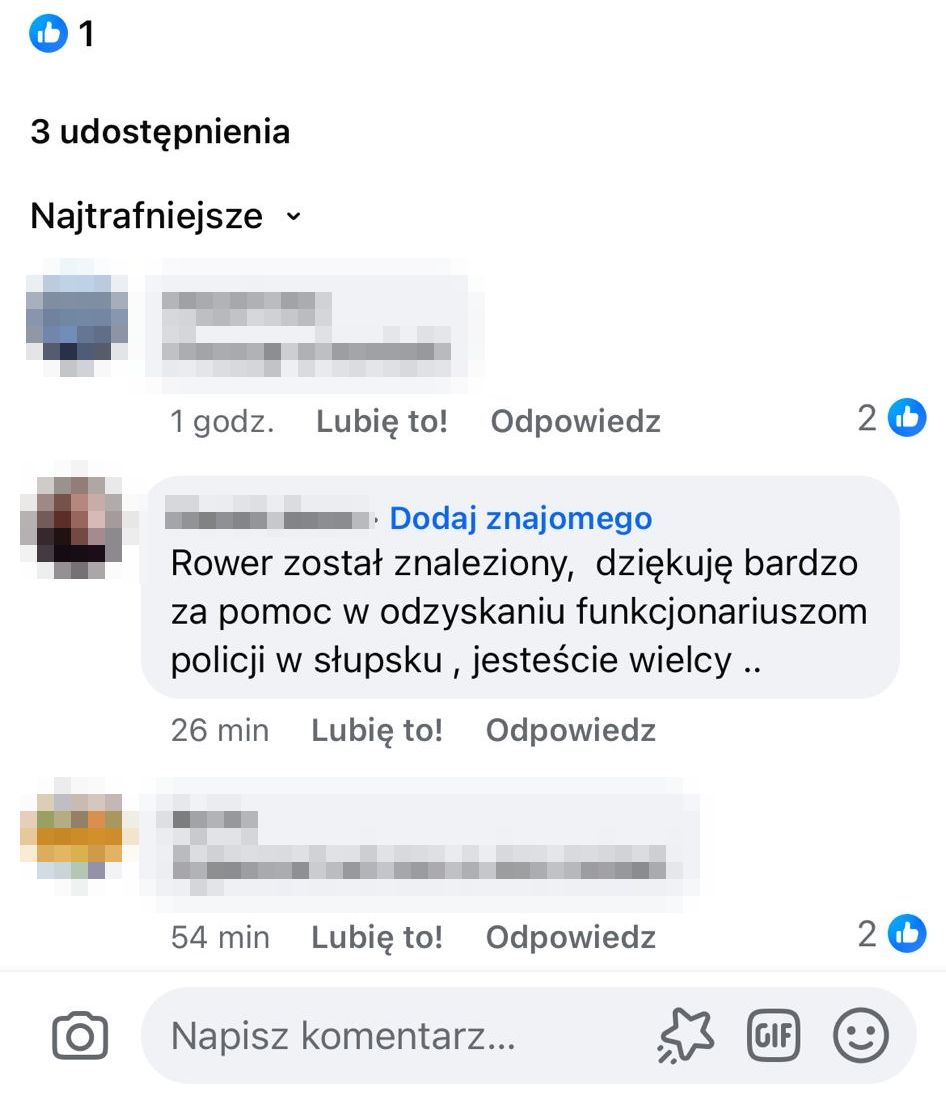Image resolution: width=946 pixels, height=1093 pixels.
Task: Like the comment posted 1 godz. ago
Action: click(x=381, y=421)
